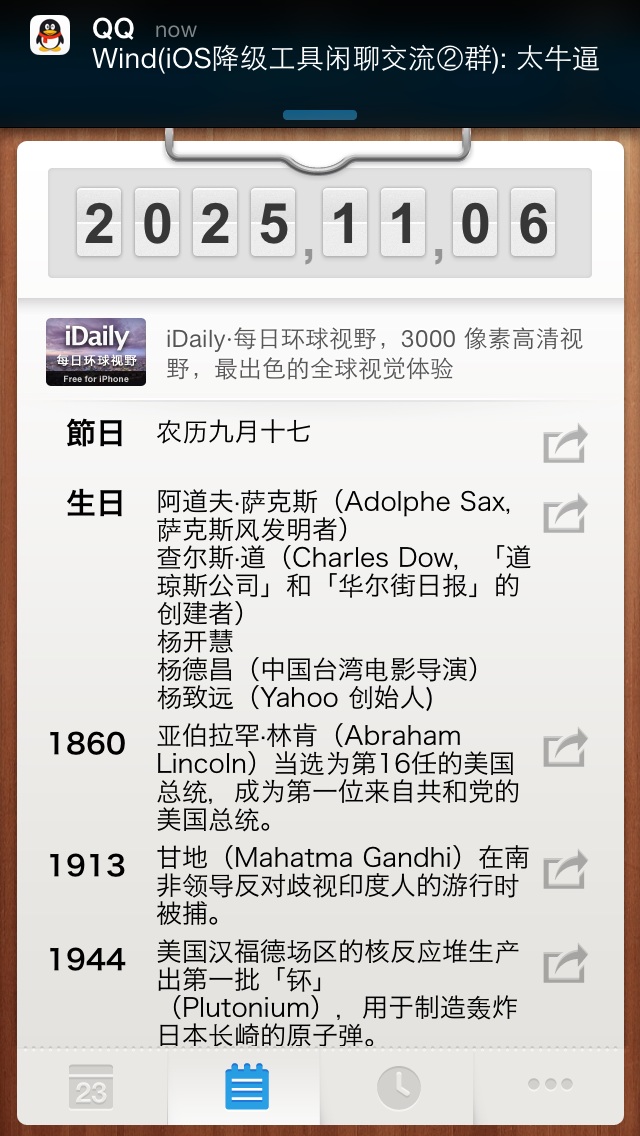The image size is (640, 1136).
Task: Open the more options tab
Action: 550,1085
